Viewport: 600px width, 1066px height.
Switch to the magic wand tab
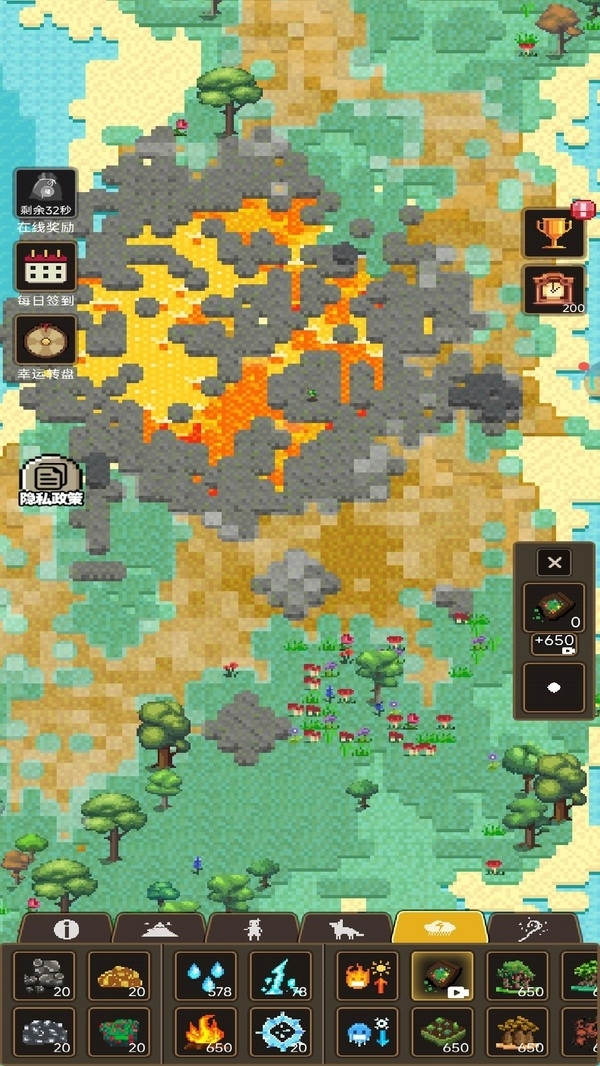pyautogui.click(x=534, y=928)
